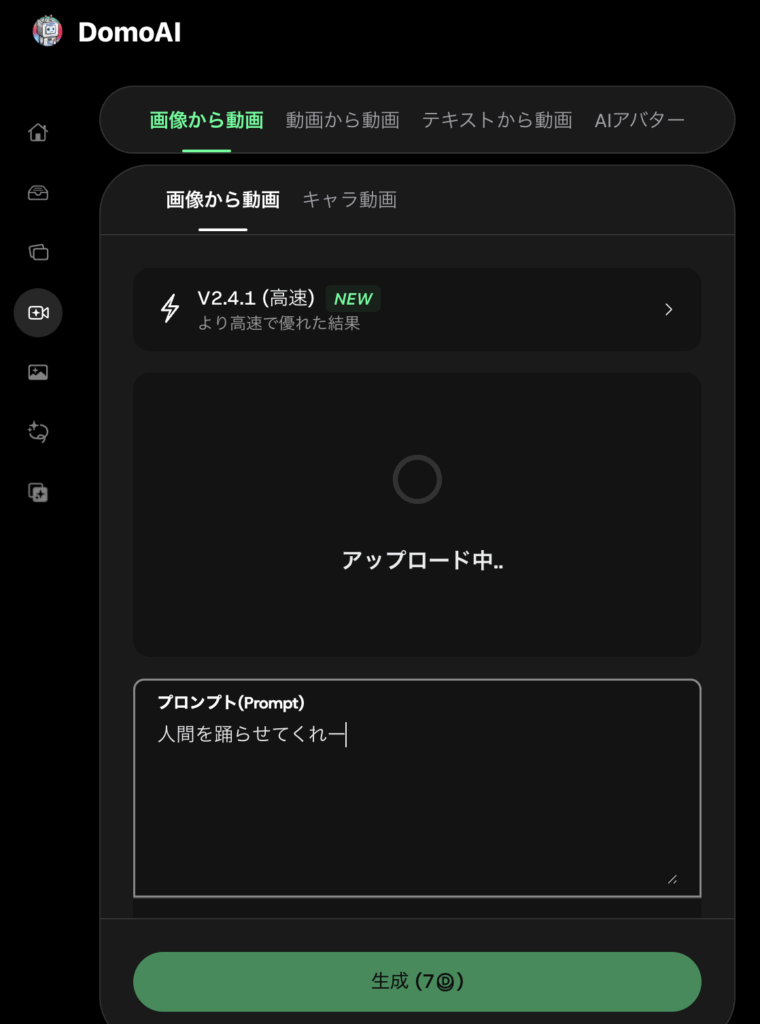This screenshot has width=760, height=1024.
Task: Select the top 画像から動画 tab
Action: (206, 120)
